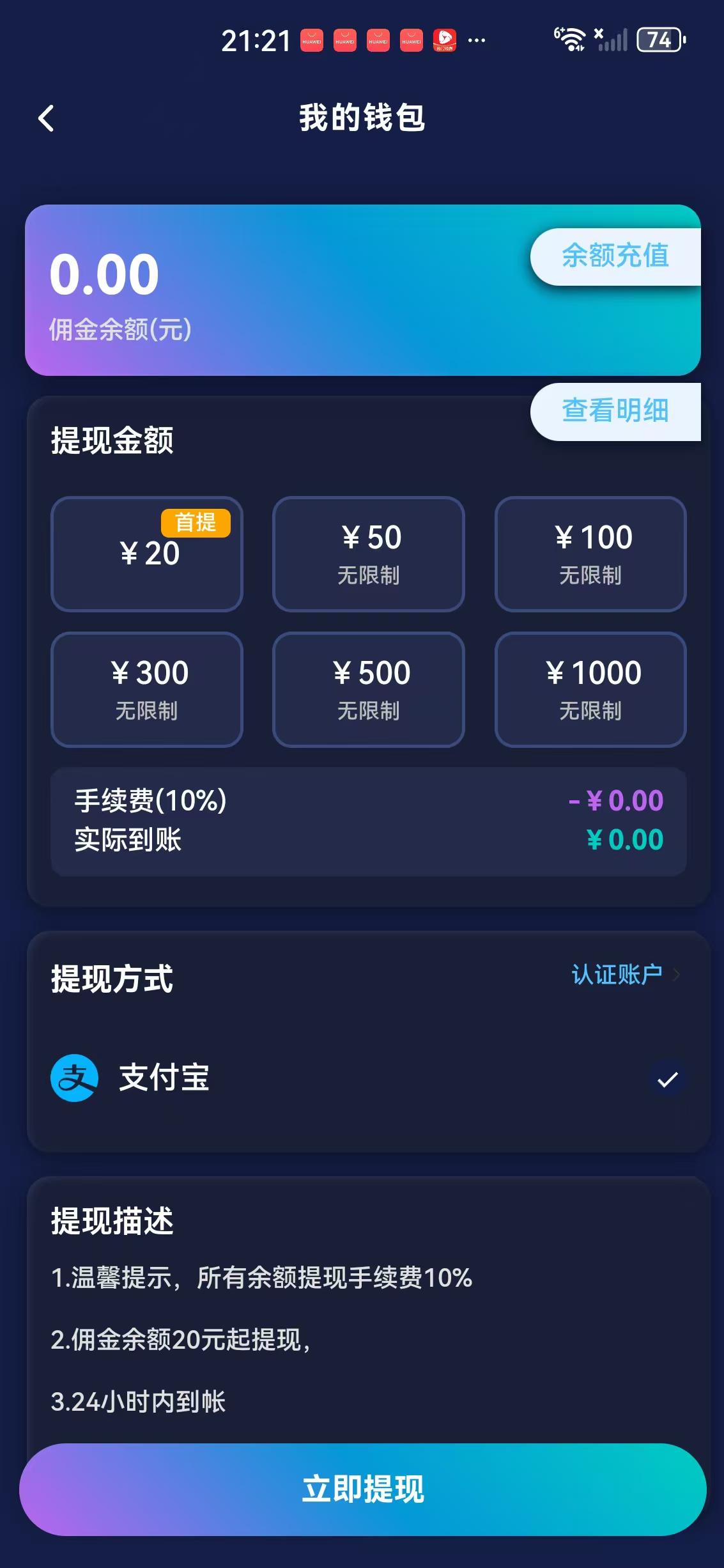724x1568 pixels.
Task: Select the ¥100 withdrawal amount
Action: 590,555
